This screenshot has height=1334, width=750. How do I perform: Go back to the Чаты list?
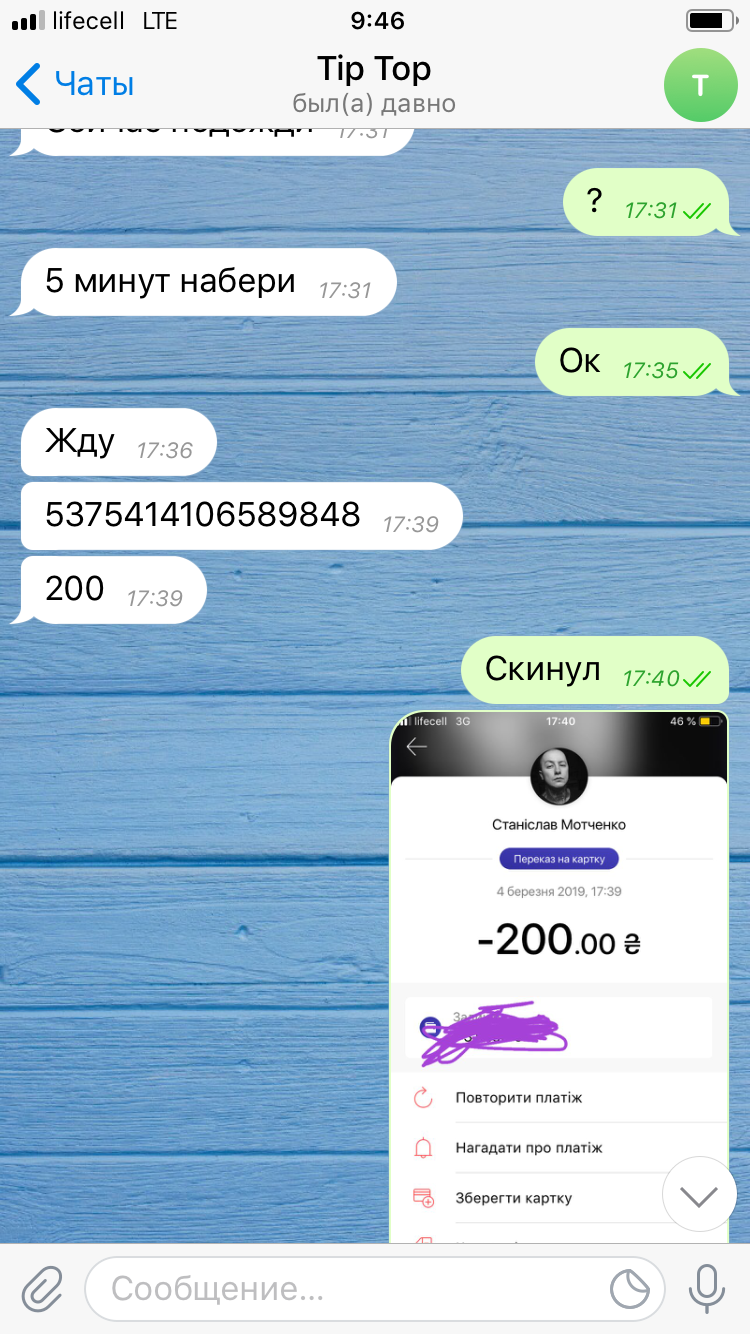(x=75, y=84)
